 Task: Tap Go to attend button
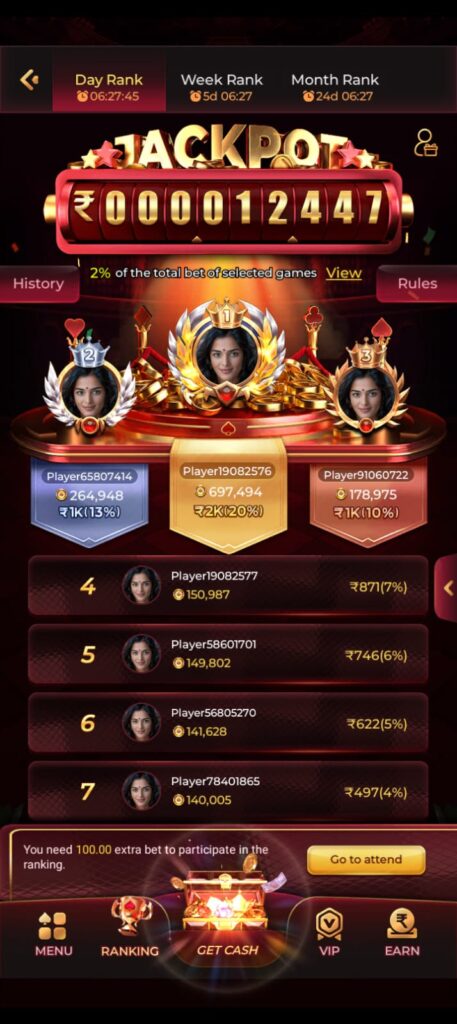coord(366,859)
